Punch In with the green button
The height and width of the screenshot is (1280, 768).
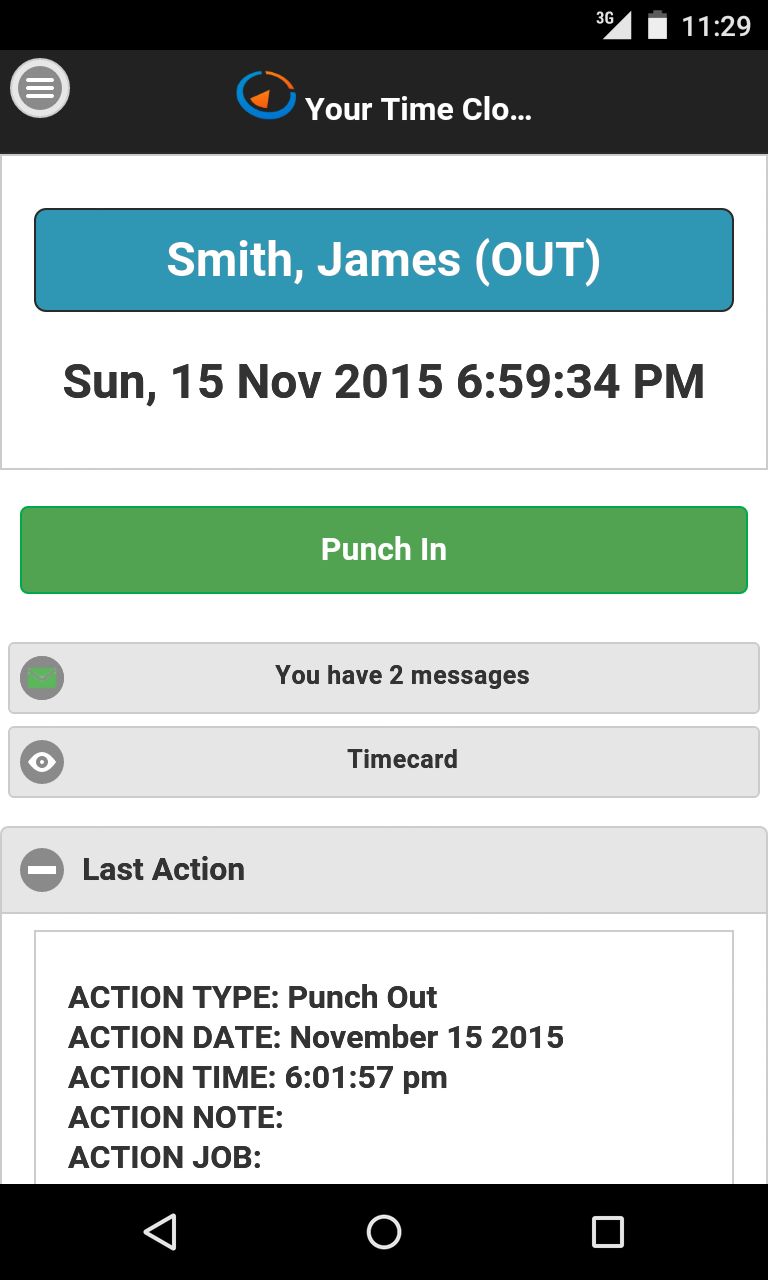[384, 550]
